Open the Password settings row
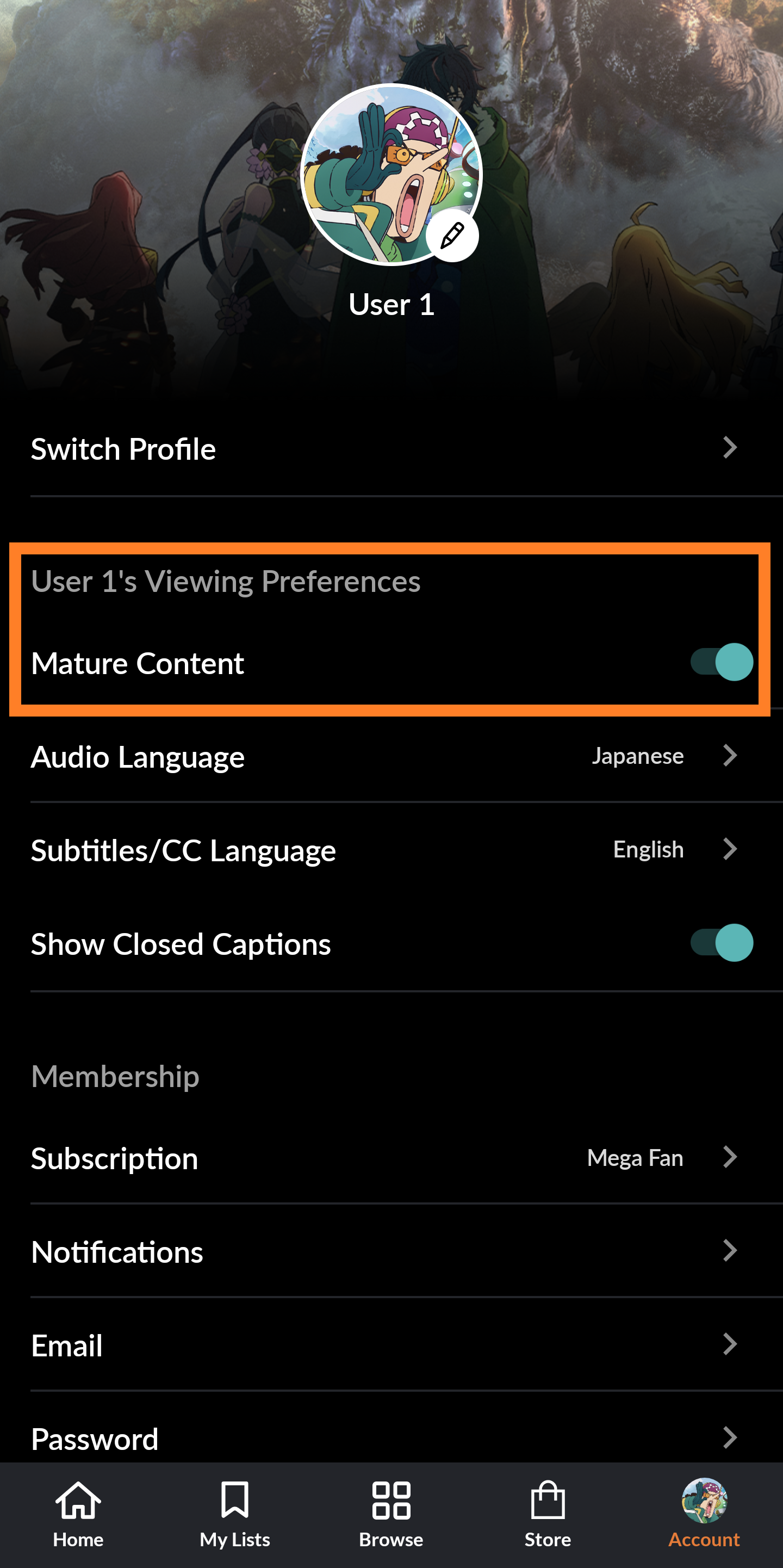Viewport: 783px width, 1568px height. 389,1439
